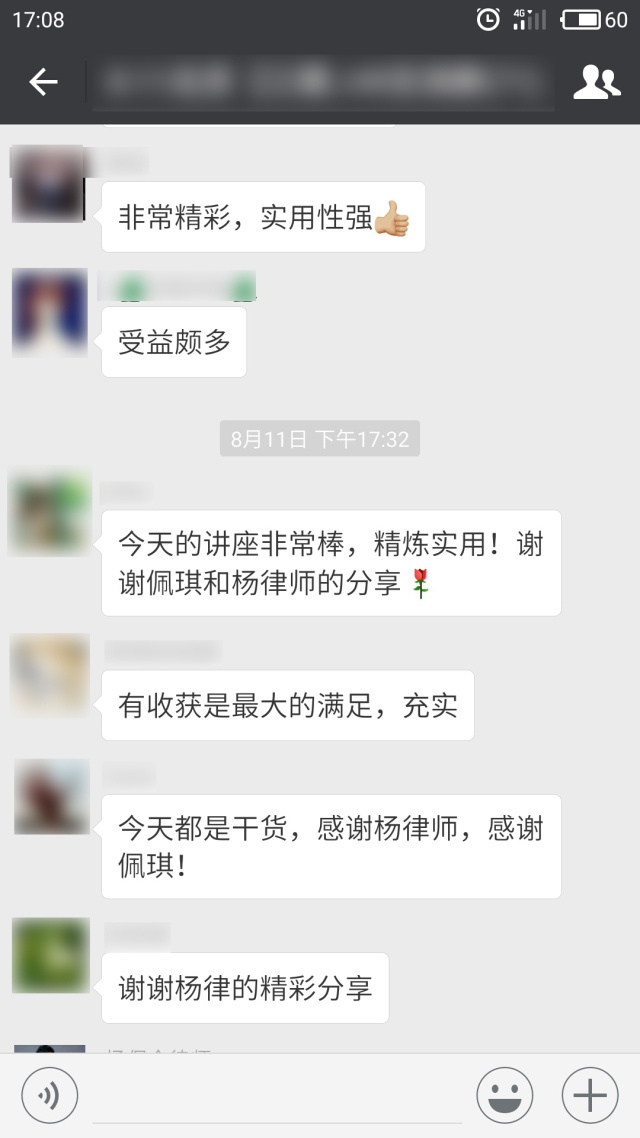Open the group members icon
Viewport: 640px width, 1138px height.
596,82
